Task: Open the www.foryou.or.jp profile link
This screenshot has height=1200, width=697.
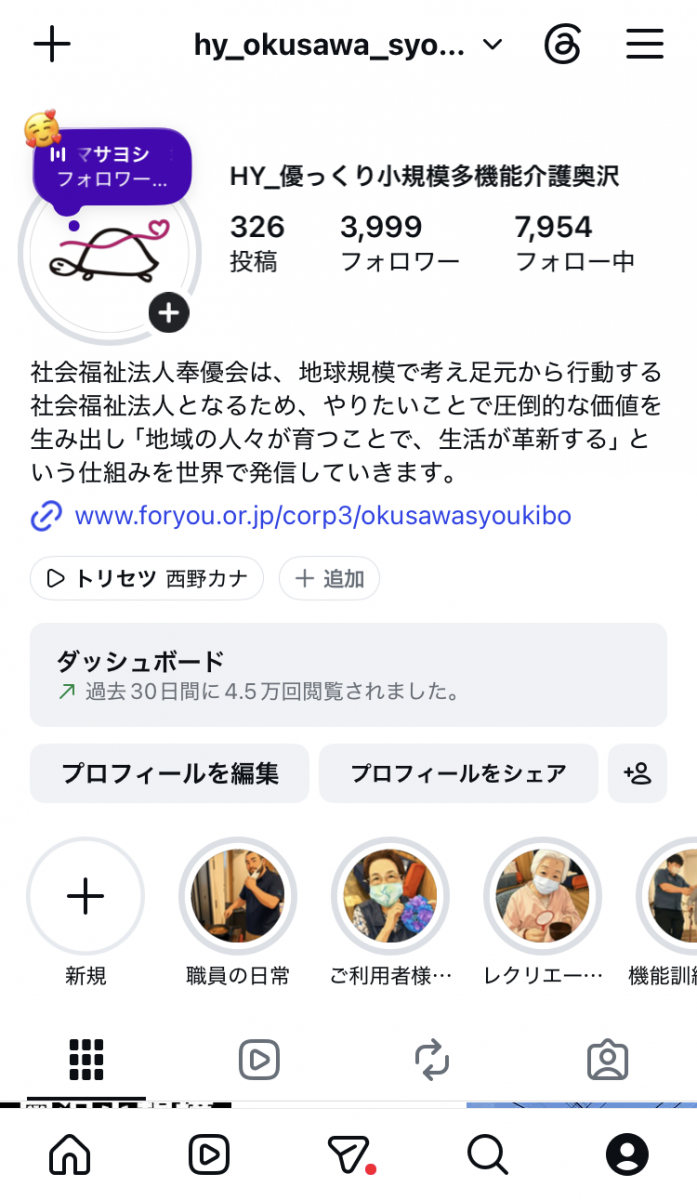Action: (323, 516)
